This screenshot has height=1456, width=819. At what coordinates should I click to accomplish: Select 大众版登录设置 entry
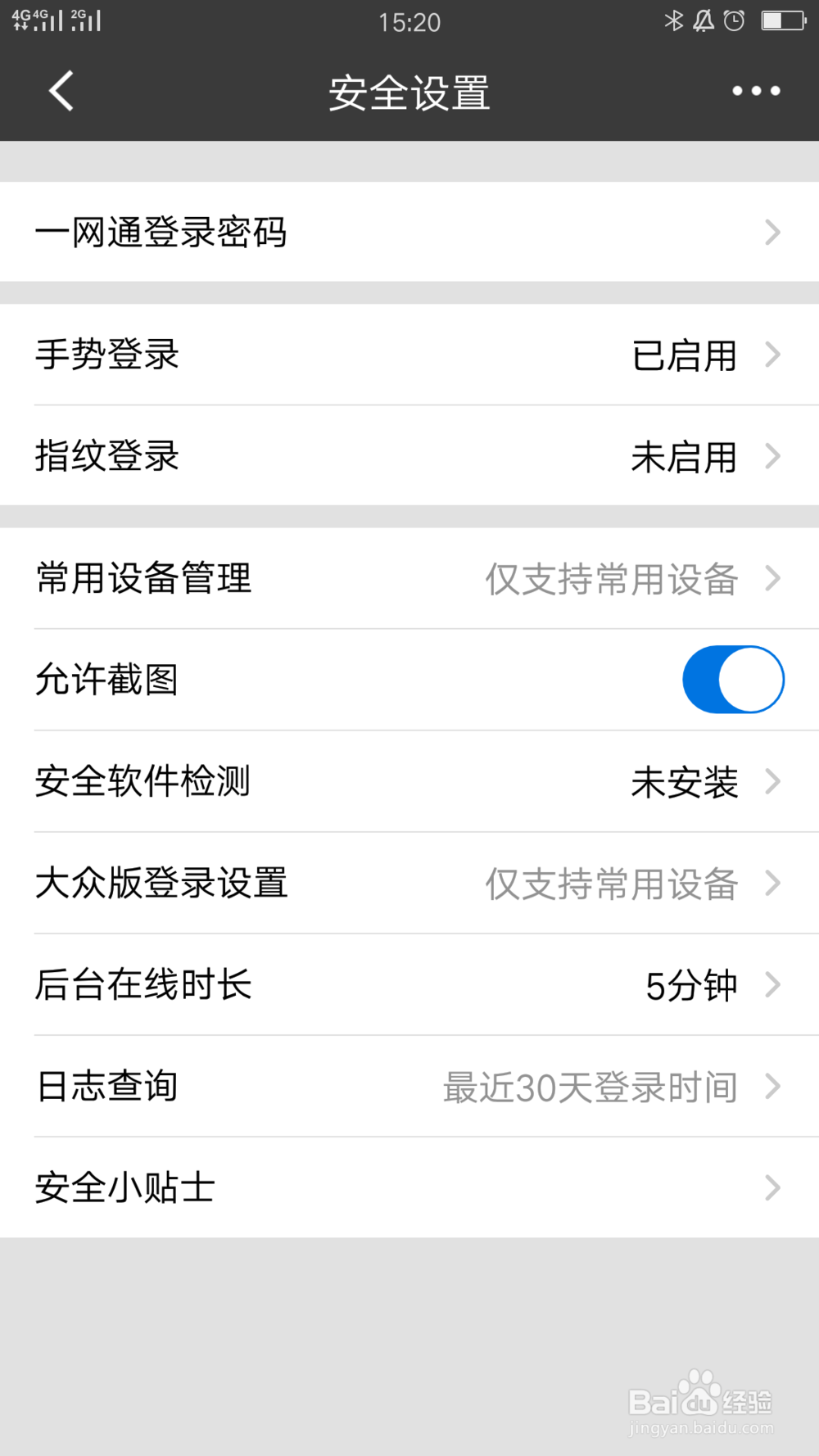click(x=409, y=884)
